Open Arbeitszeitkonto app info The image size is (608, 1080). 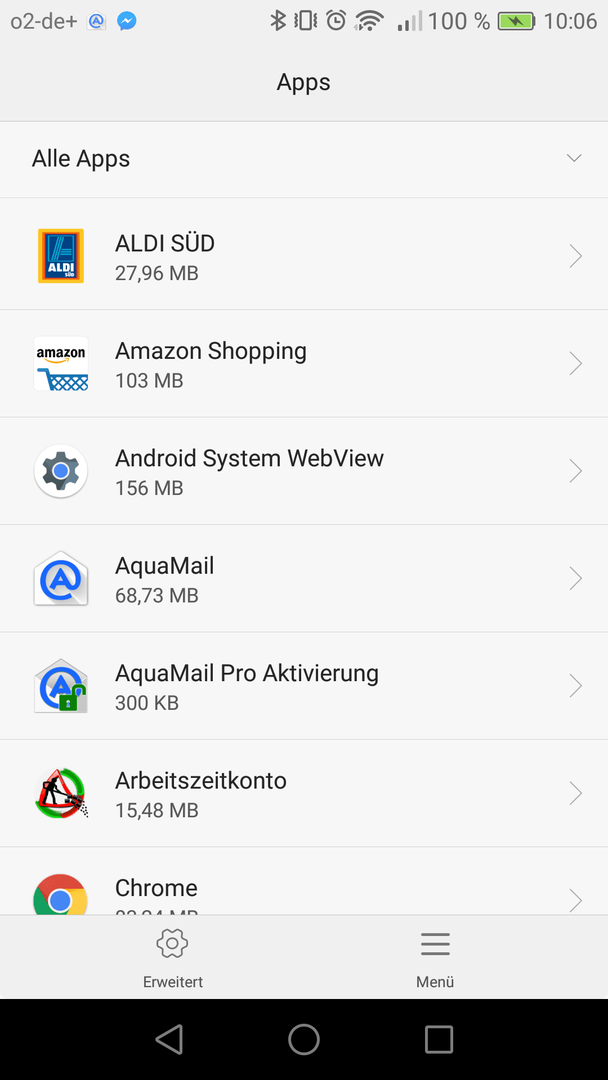[304, 793]
